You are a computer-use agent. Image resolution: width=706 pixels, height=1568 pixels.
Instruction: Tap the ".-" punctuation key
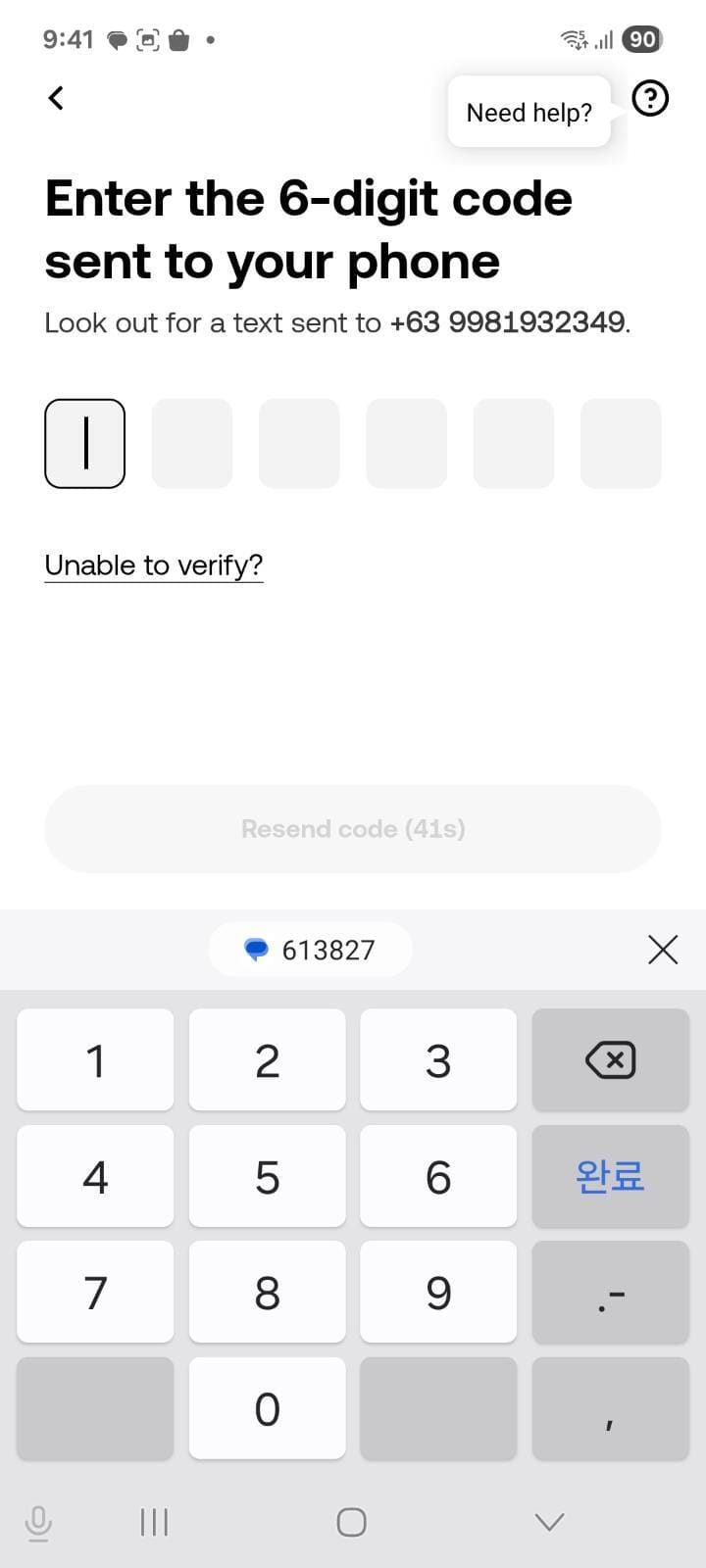point(610,1292)
